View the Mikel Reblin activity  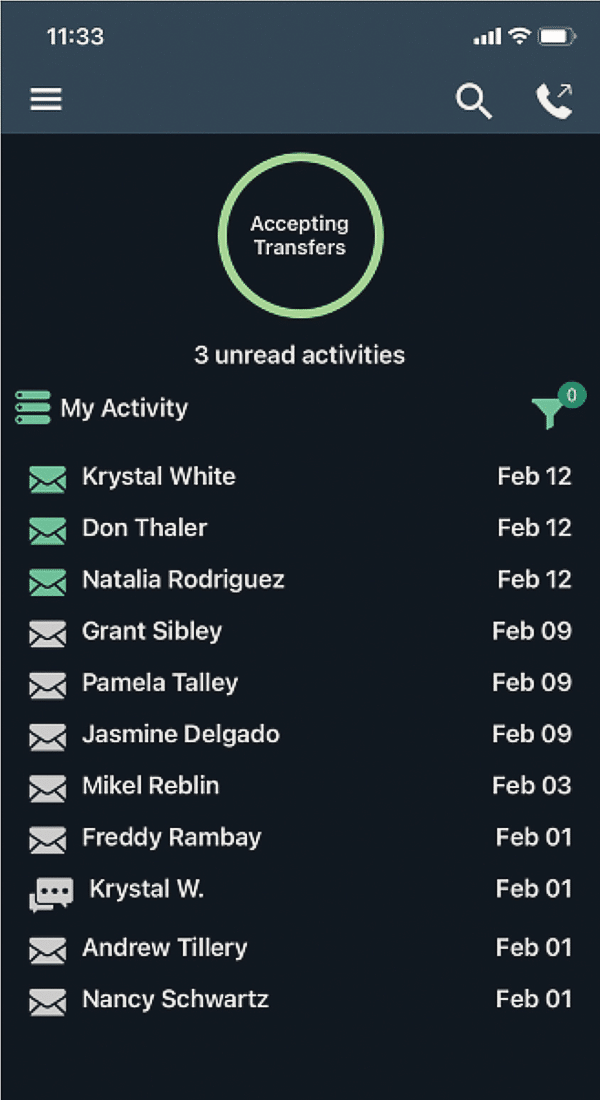point(150,786)
